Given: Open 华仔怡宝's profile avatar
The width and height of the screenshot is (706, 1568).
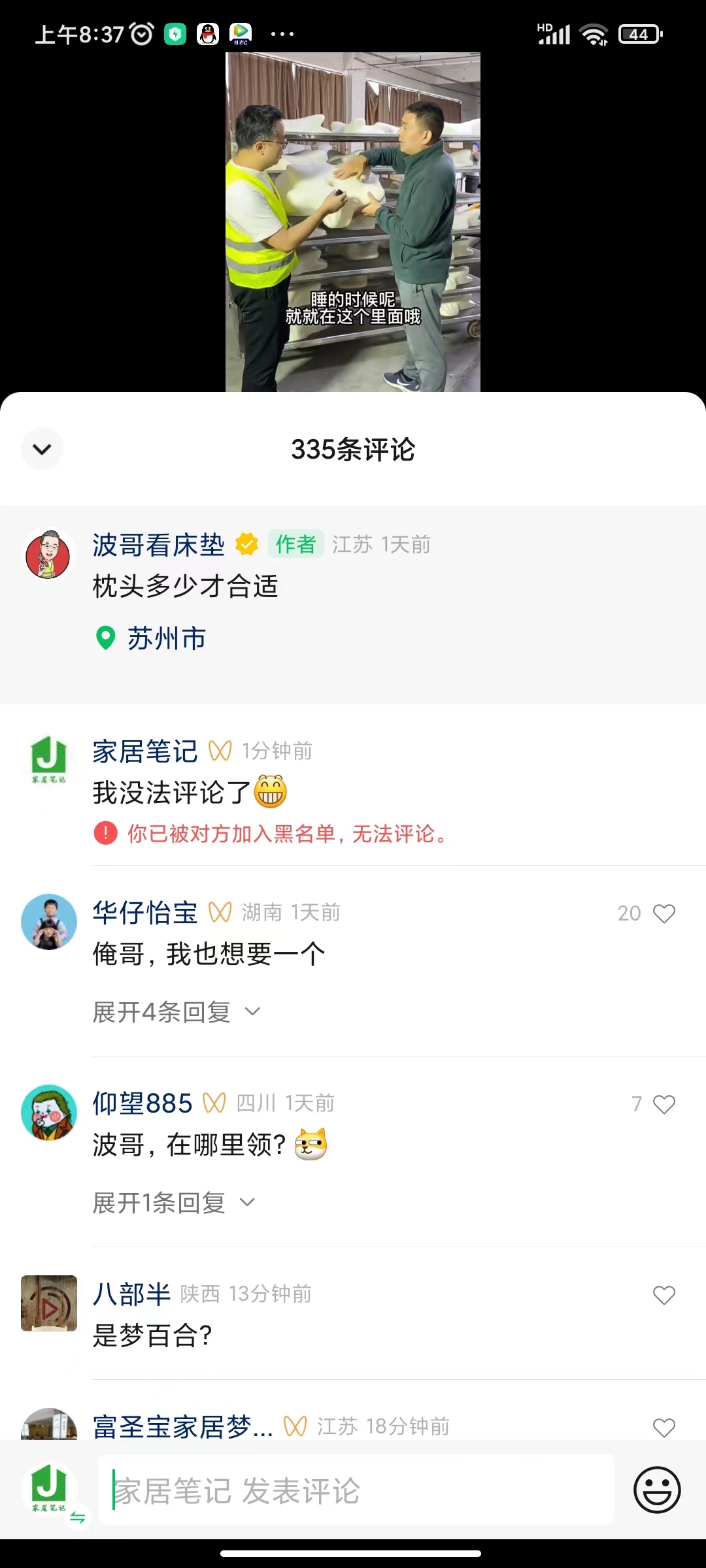Looking at the screenshot, I should tap(49, 921).
